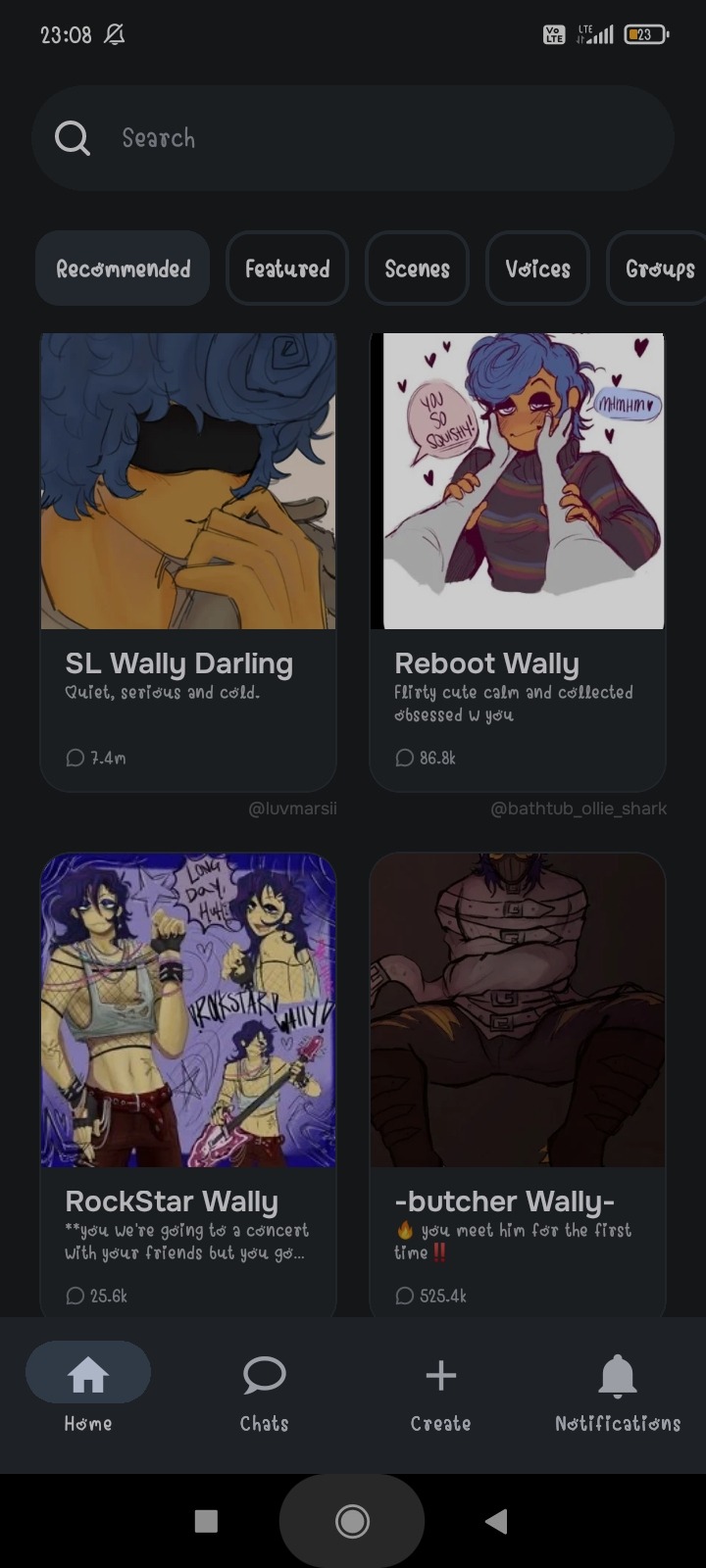The width and height of the screenshot is (706, 1568).
Task: Open the Search field
Action: (x=353, y=138)
